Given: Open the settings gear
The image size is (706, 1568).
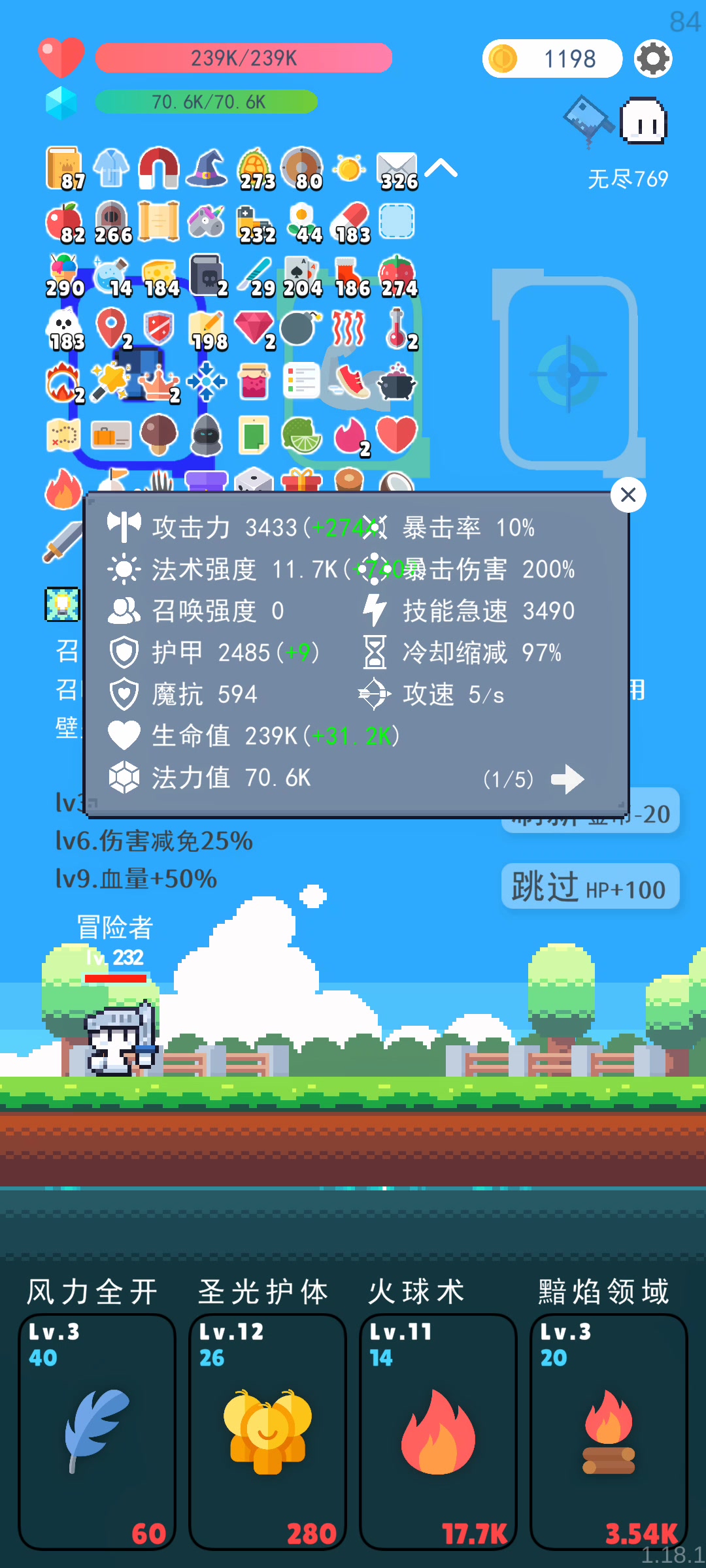Looking at the screenshot, I should coord(653,59).
